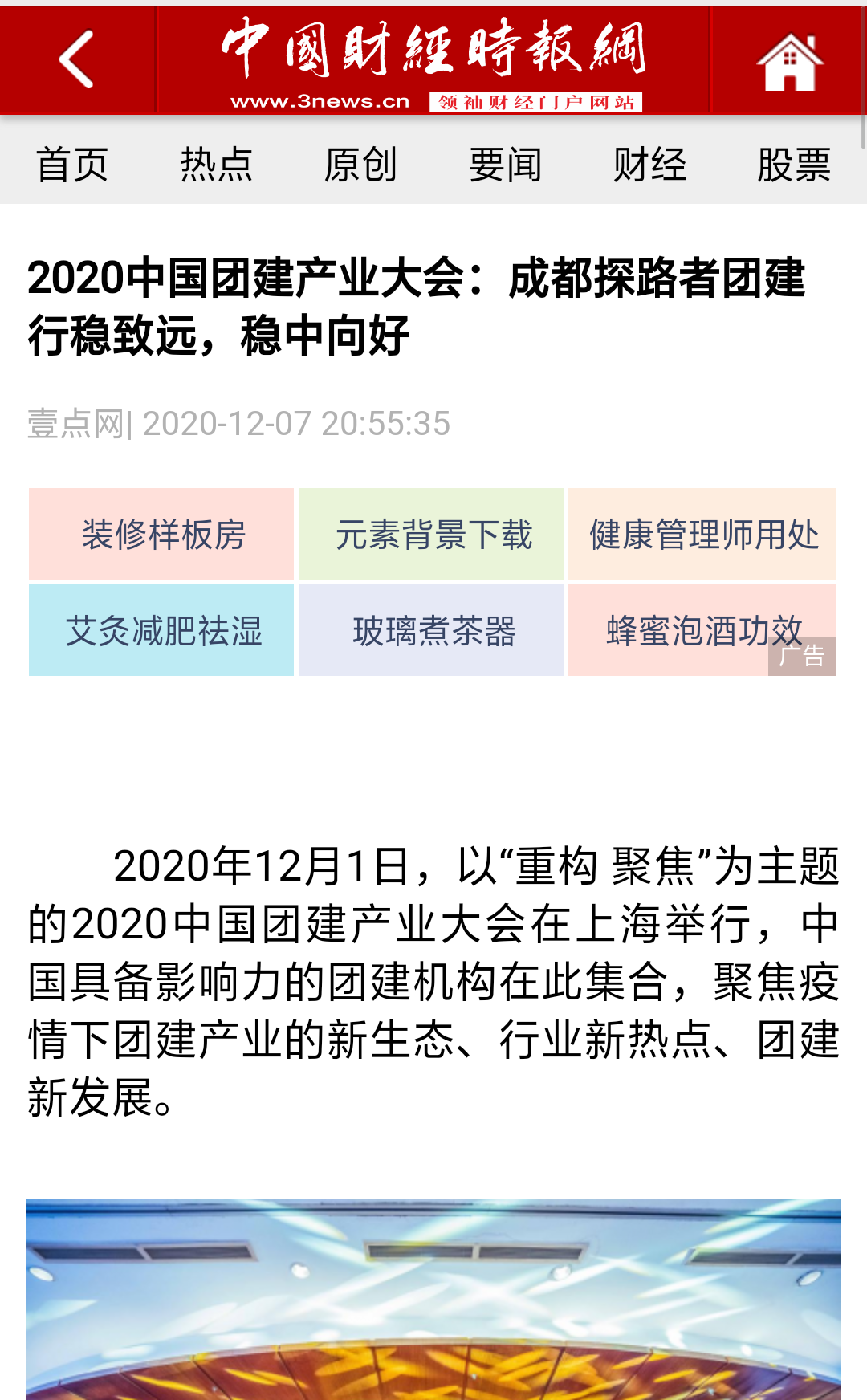Open 健康管理师用处 ad link

(x=702, y=534)
